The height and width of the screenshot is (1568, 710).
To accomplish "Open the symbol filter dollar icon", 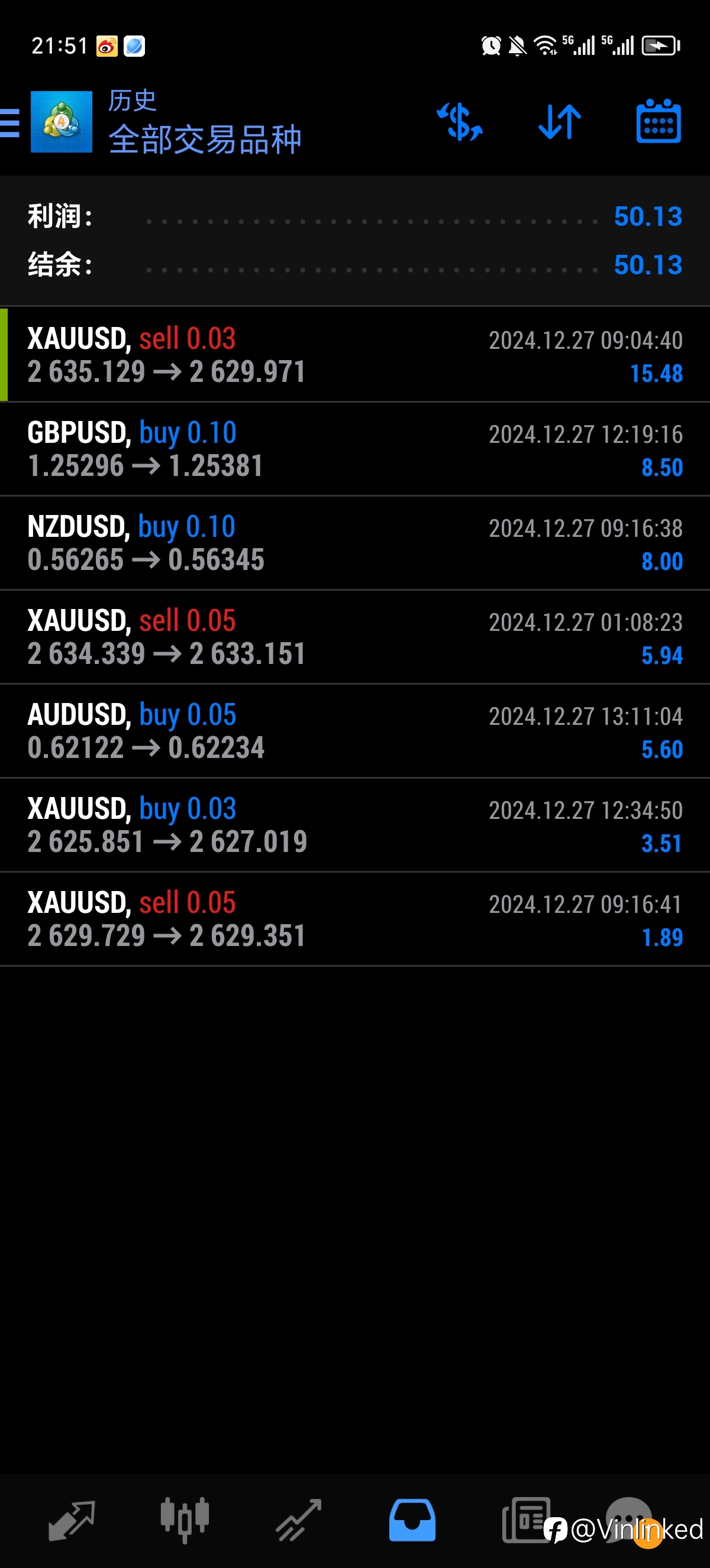I will tap(460, 122).
